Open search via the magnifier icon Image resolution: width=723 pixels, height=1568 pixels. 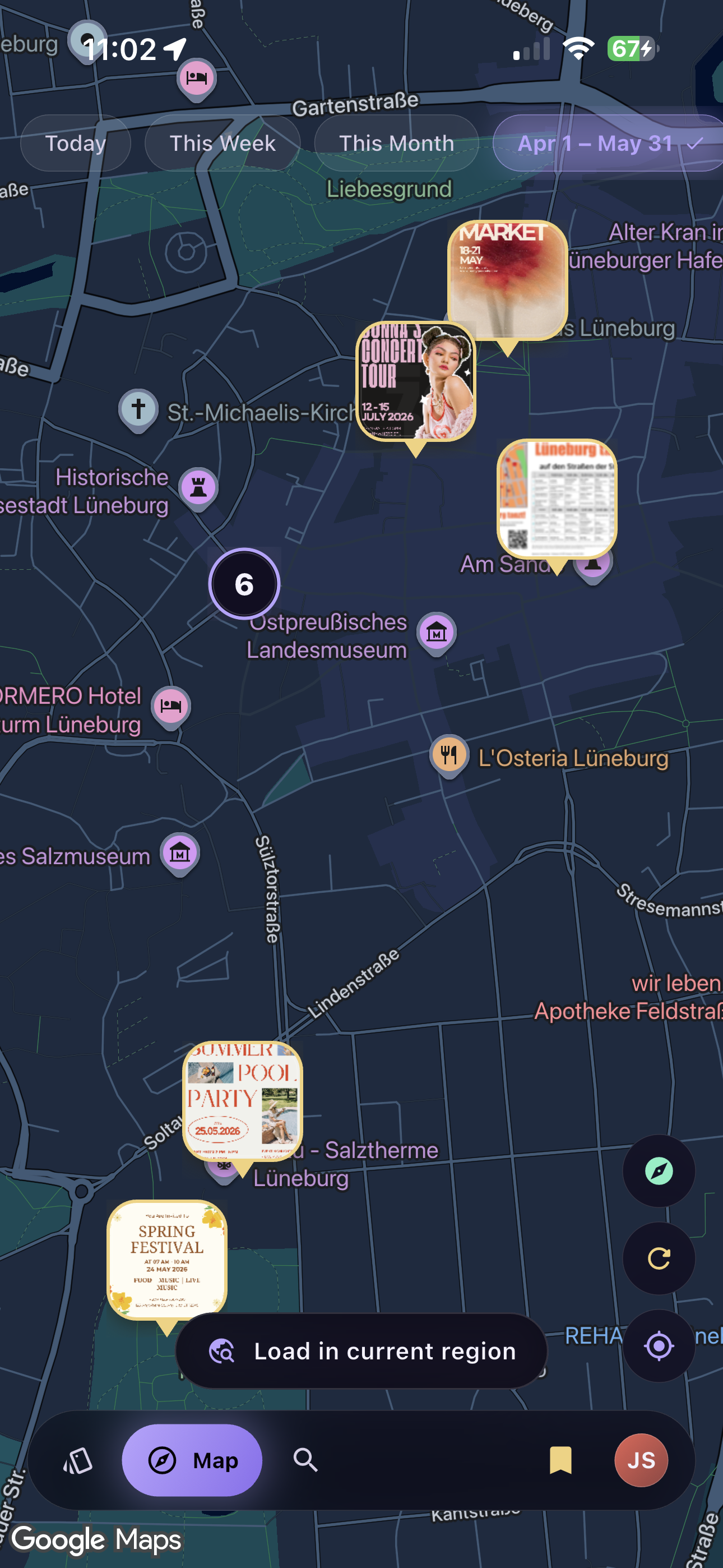(x=305, y=1460)
